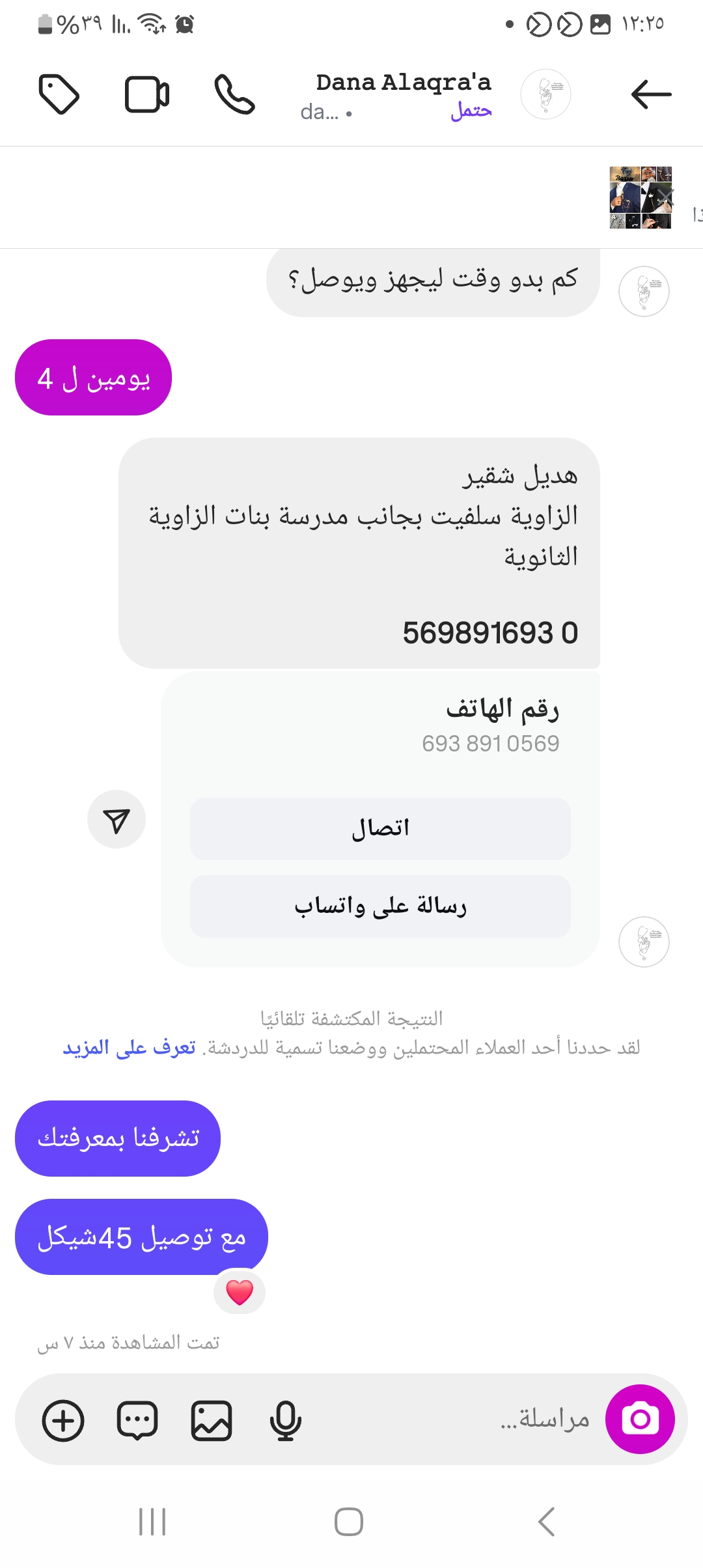703x1568 pixels.
Task: Forward the phone number card
Action: (x=117, y=820)
